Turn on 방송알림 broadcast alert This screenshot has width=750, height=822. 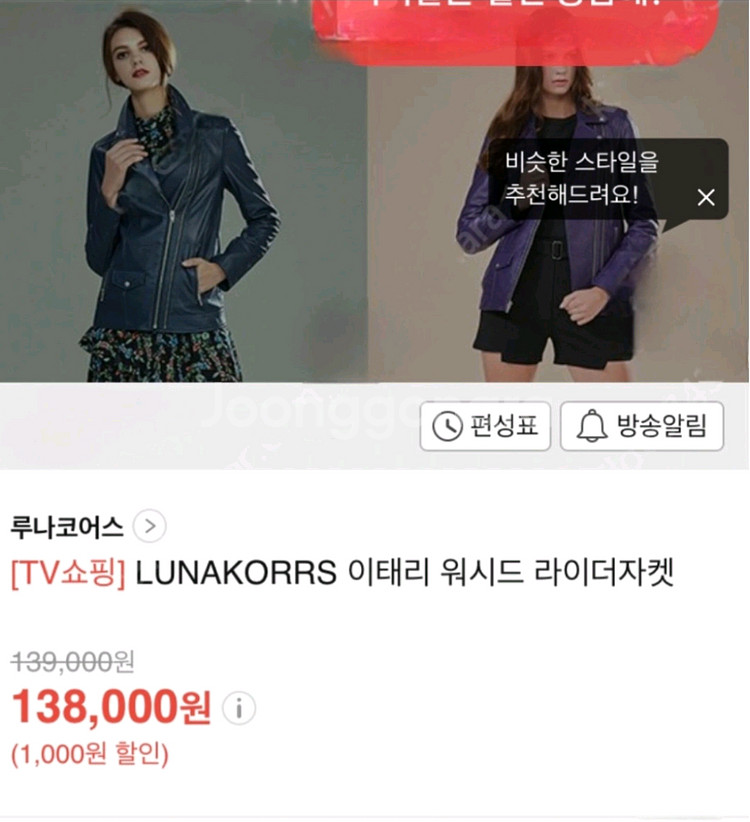point(641,427)
